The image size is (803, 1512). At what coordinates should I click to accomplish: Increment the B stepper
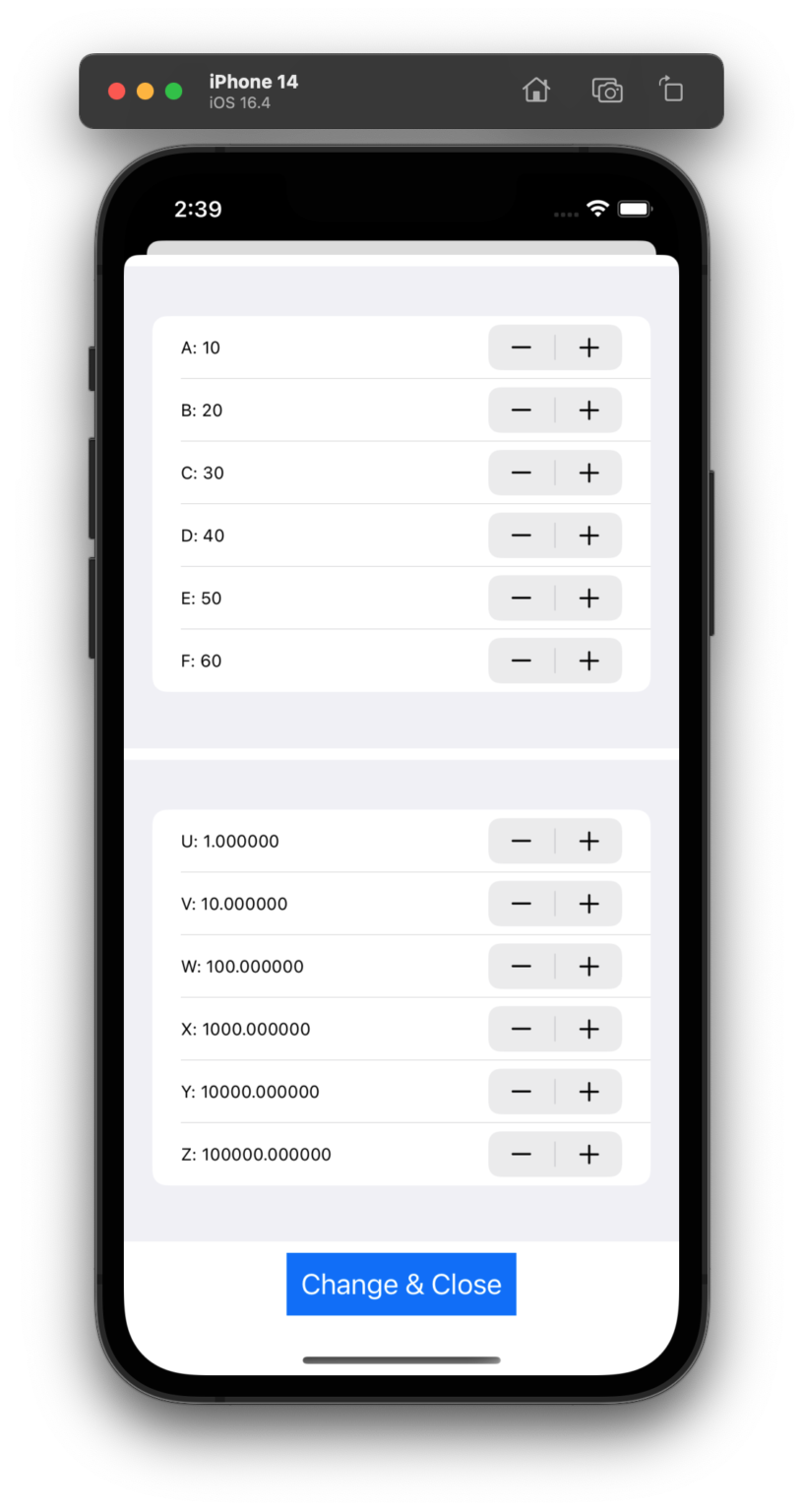588,410
